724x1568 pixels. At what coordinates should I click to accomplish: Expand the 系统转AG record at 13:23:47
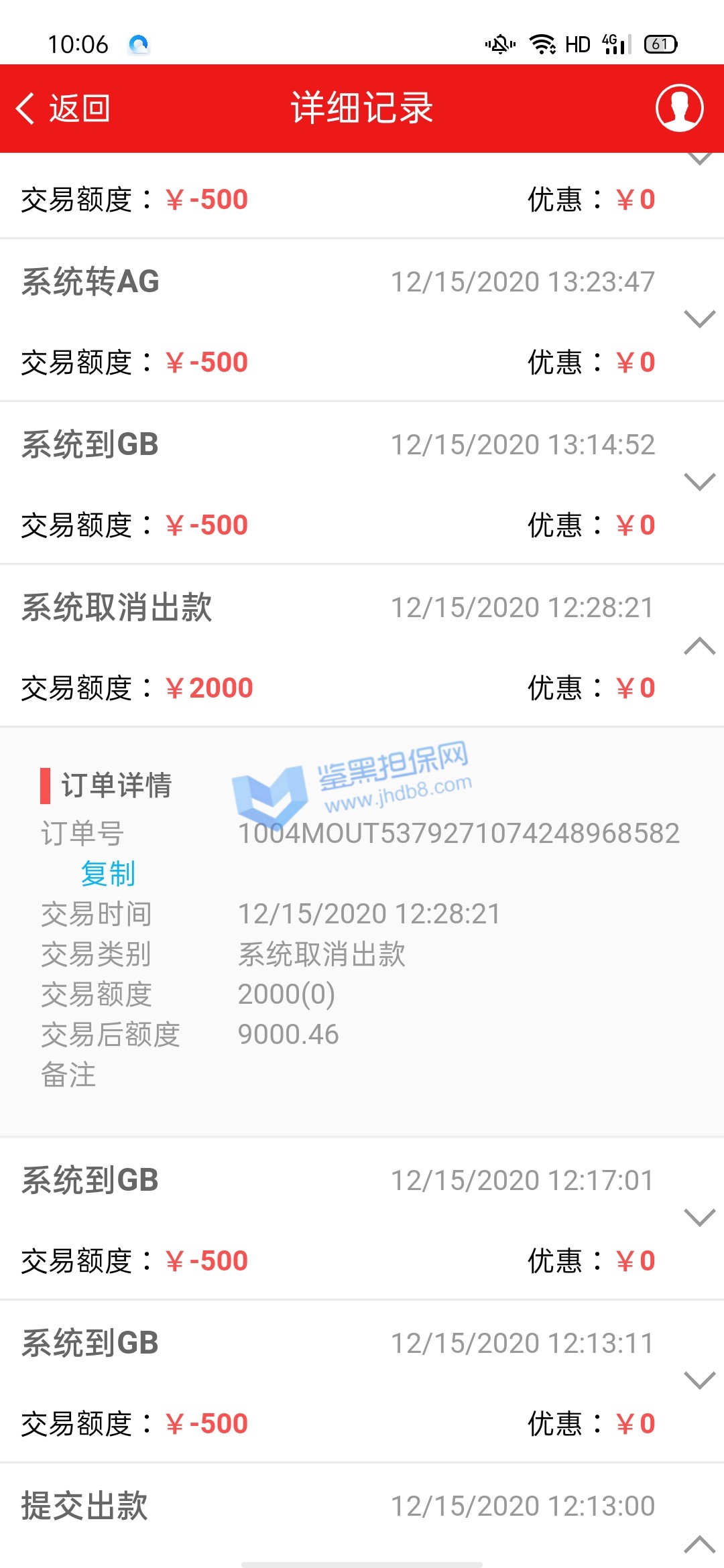699,319
